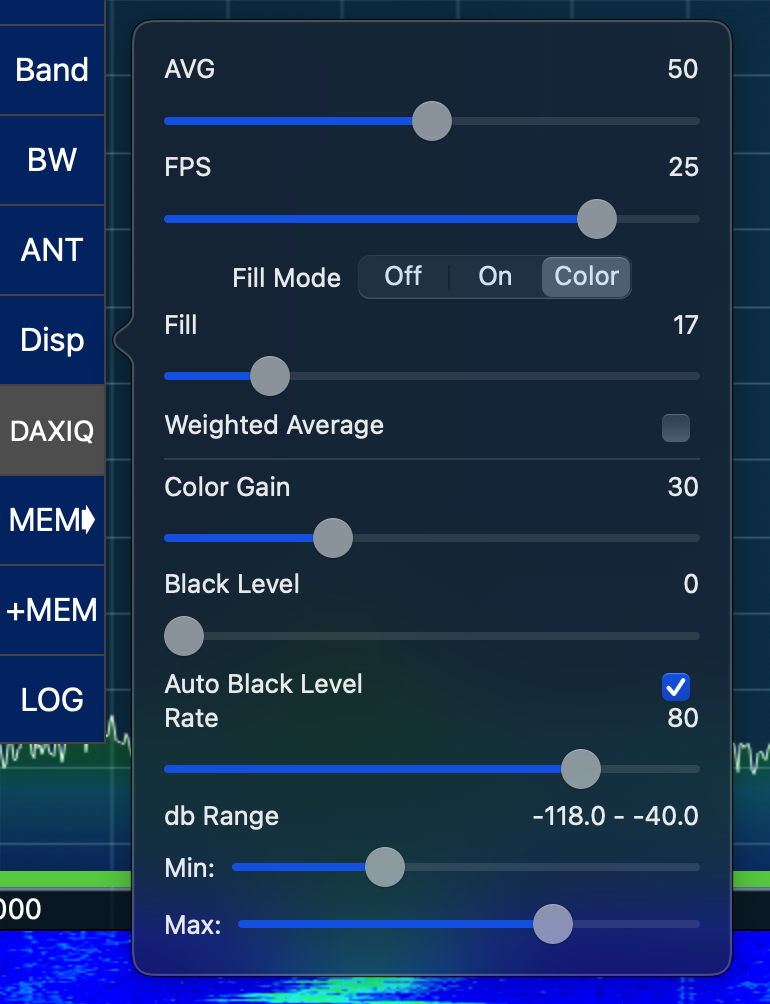The image size is (770, 1004).
Task: Click the Fill slider knob
Action: coord(269,376)
